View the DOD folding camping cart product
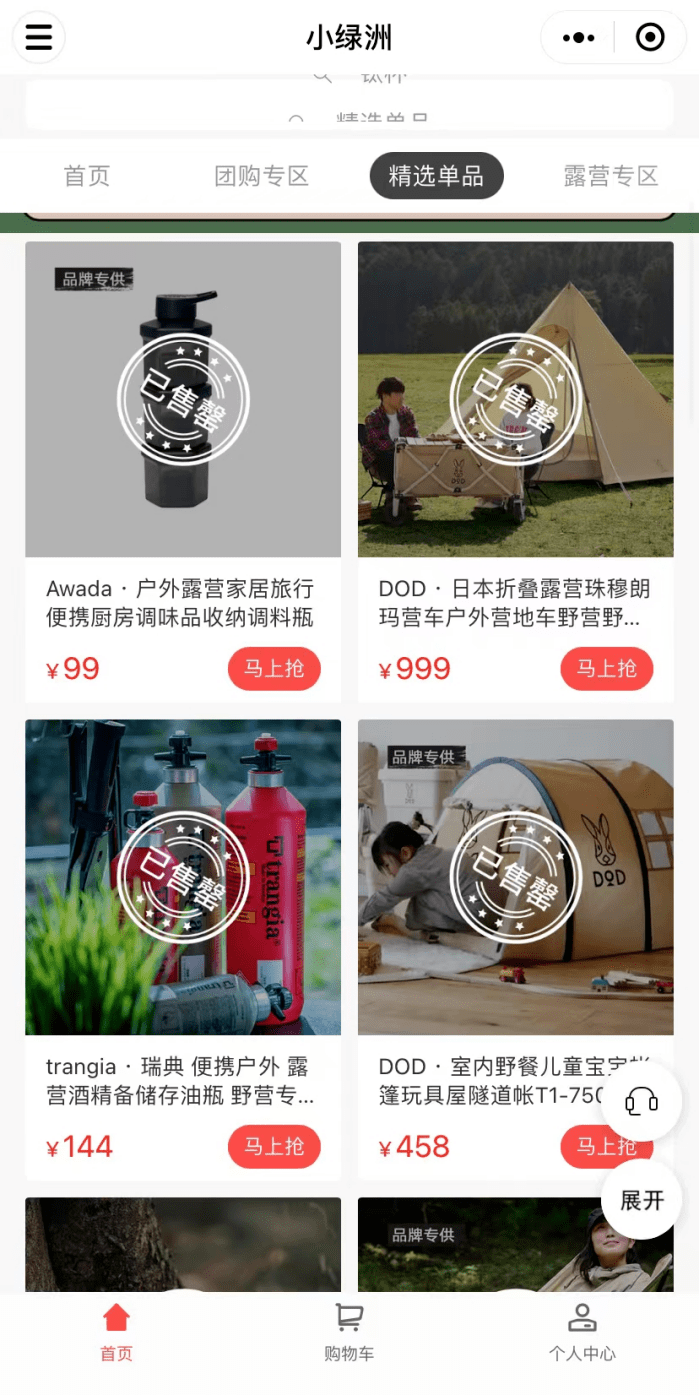 tap(515, 400)
